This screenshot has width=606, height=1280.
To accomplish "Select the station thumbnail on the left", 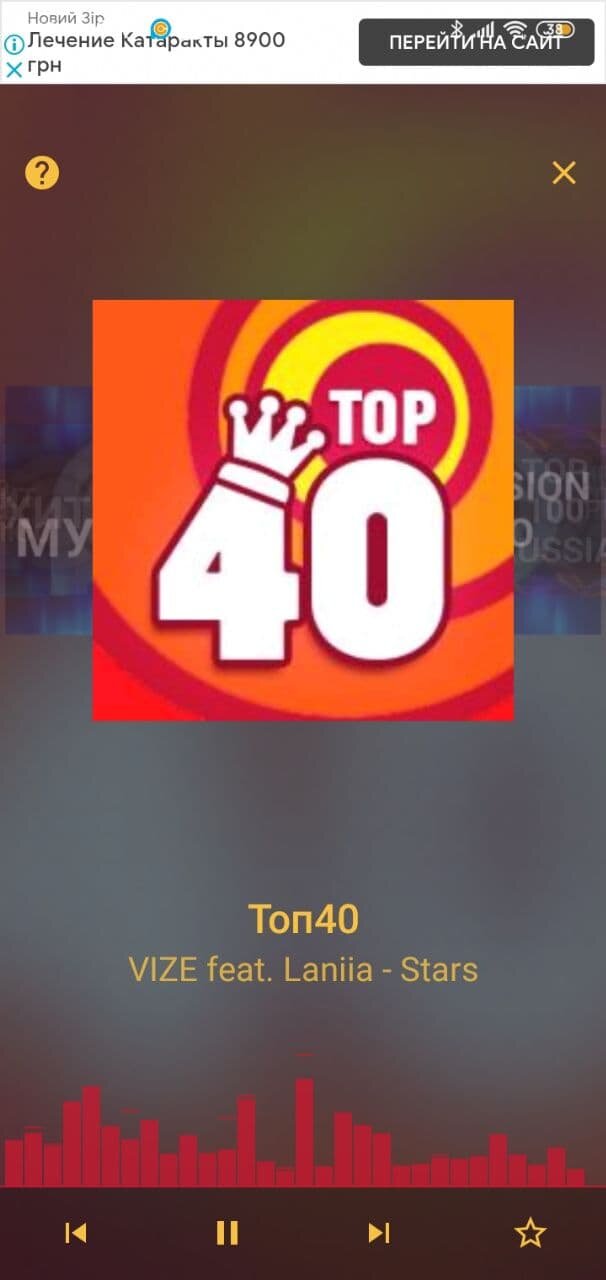I will 49,510.
